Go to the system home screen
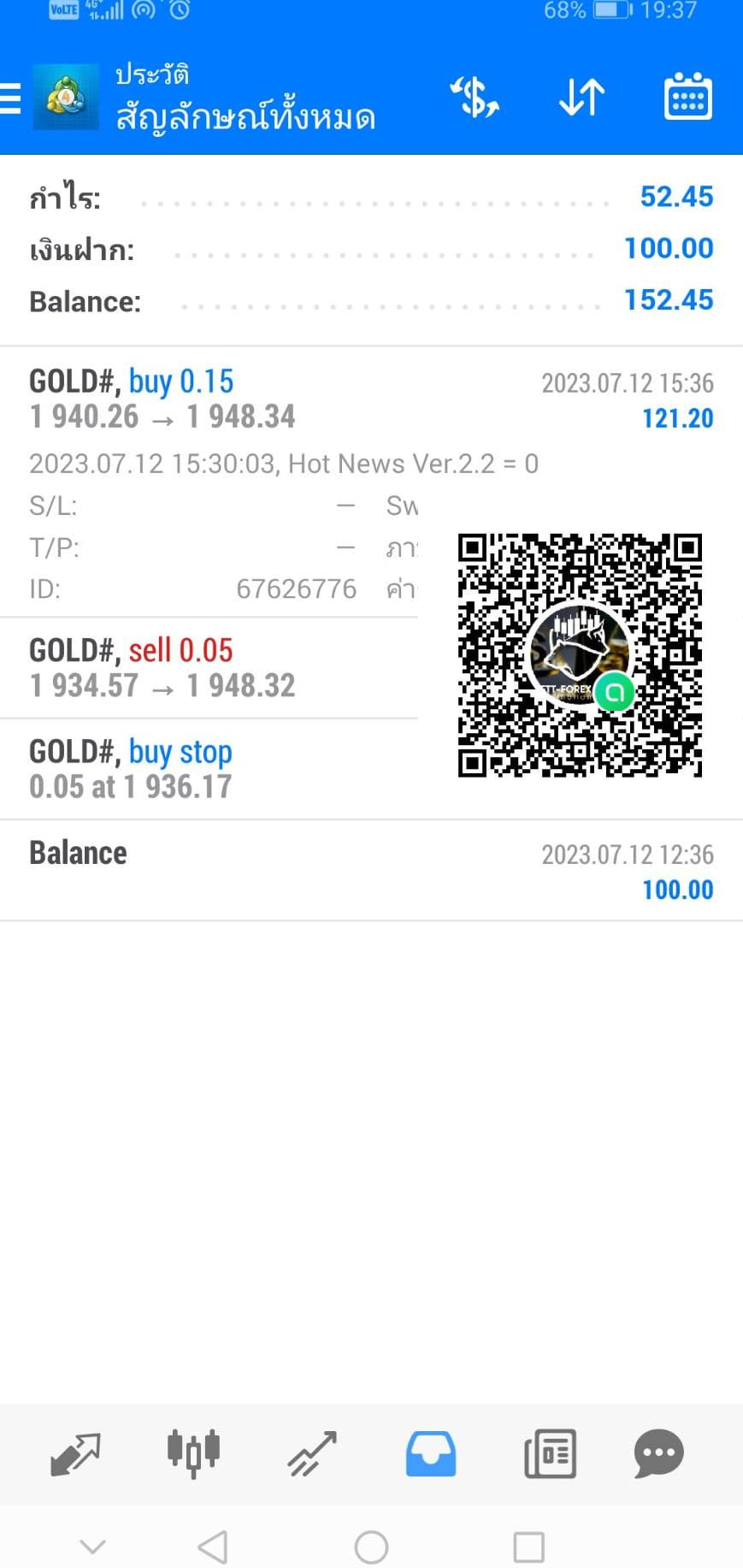 click(371, 1547)
